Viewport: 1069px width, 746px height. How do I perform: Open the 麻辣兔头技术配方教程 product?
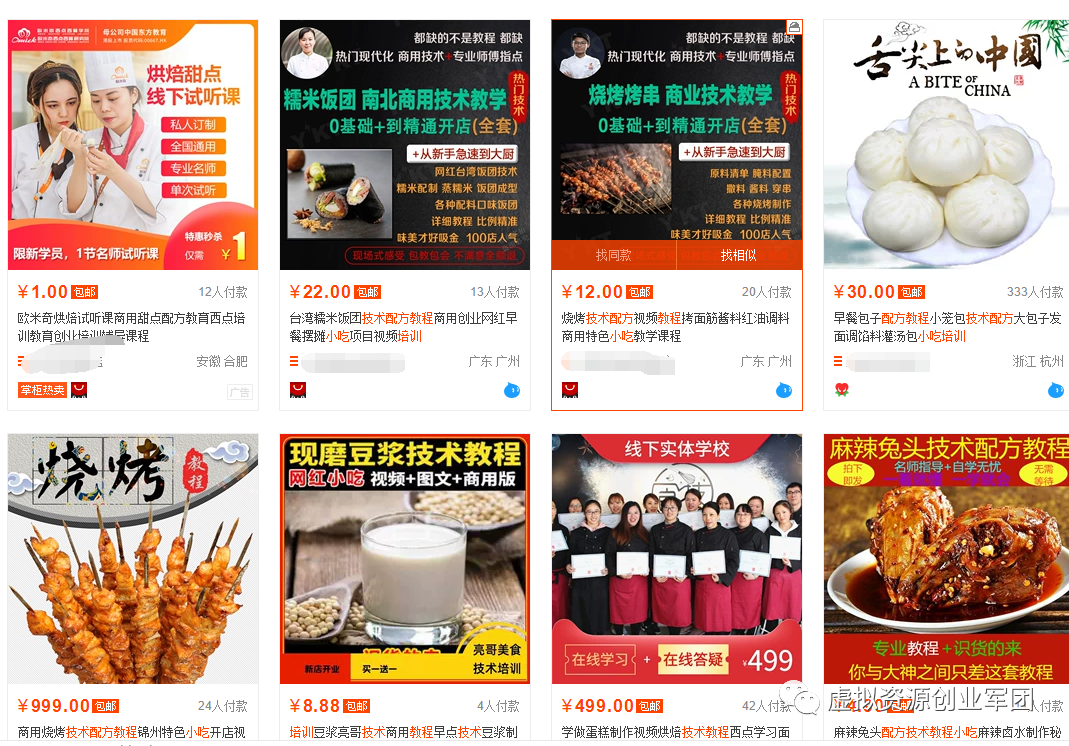click(945, 558)
